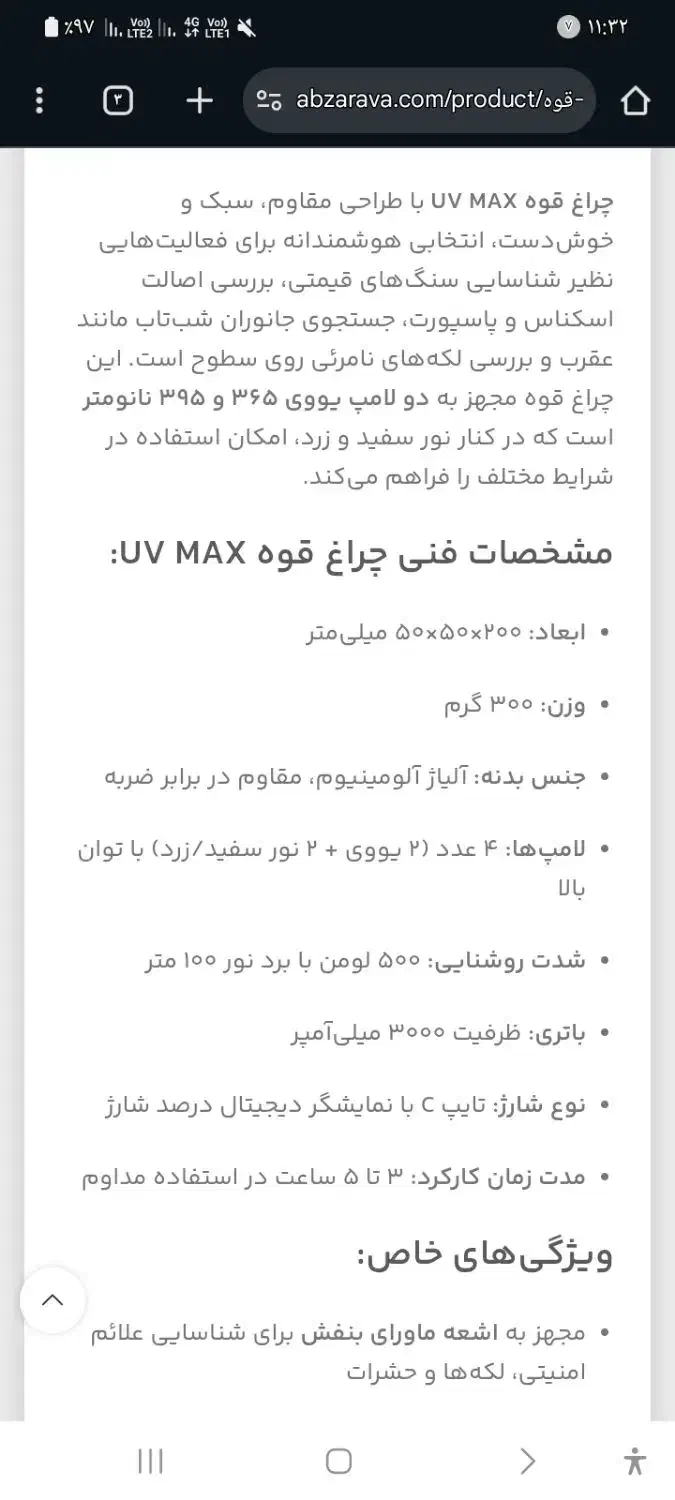The width and height of the screenshot is (675, 1500).
Task: Open the tab switcher showing 2 tabs
Action: coord(118,101)
